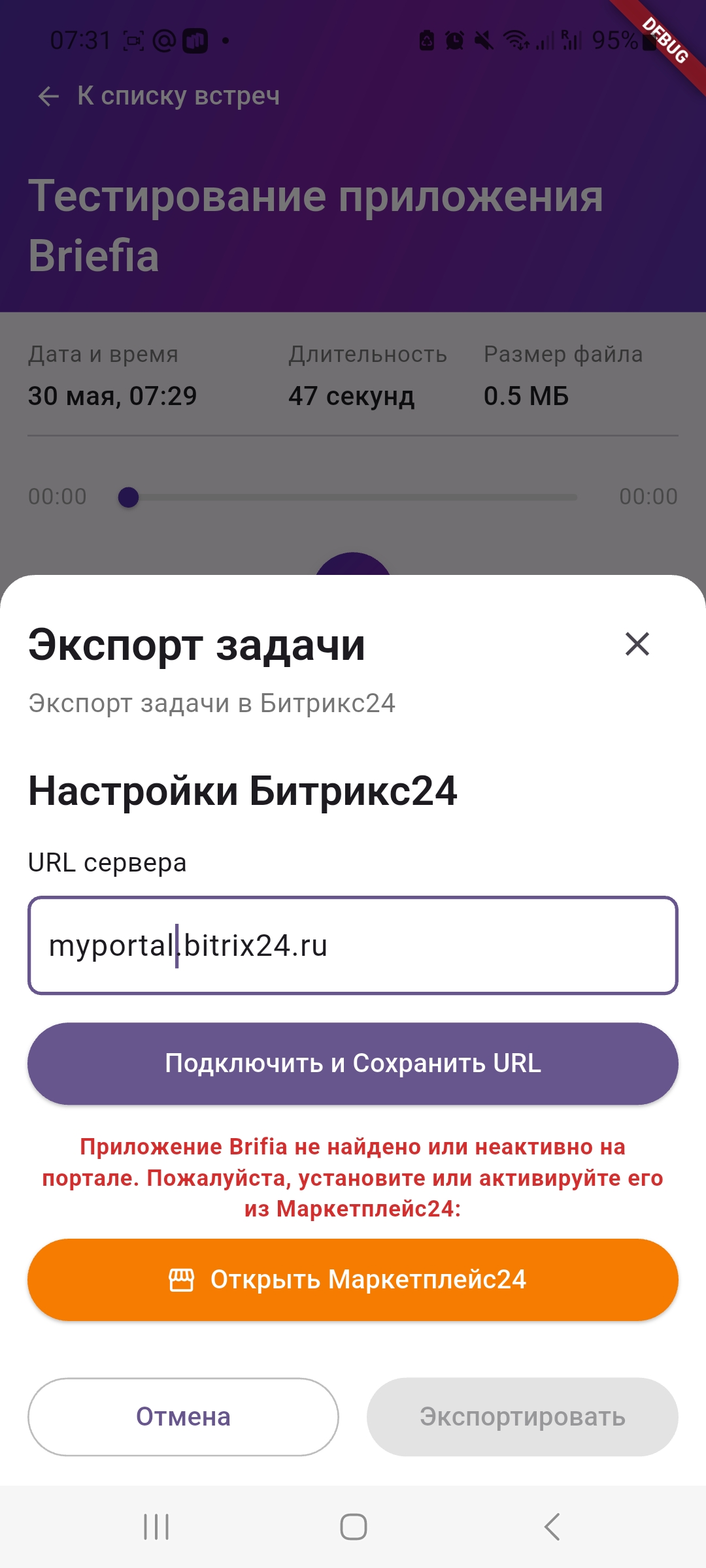
Task: Go back with the system navigation arrow
Action: [x=552, y=1527]
